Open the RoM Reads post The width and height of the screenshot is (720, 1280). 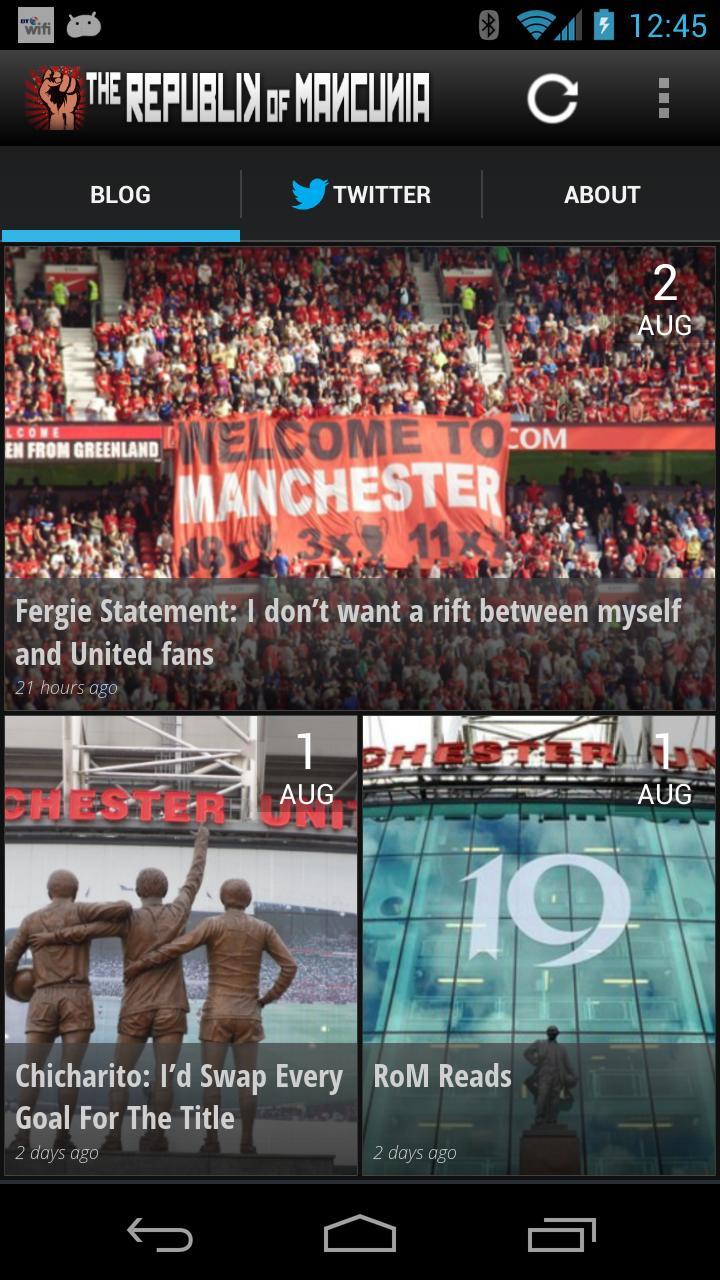(539, 945)
